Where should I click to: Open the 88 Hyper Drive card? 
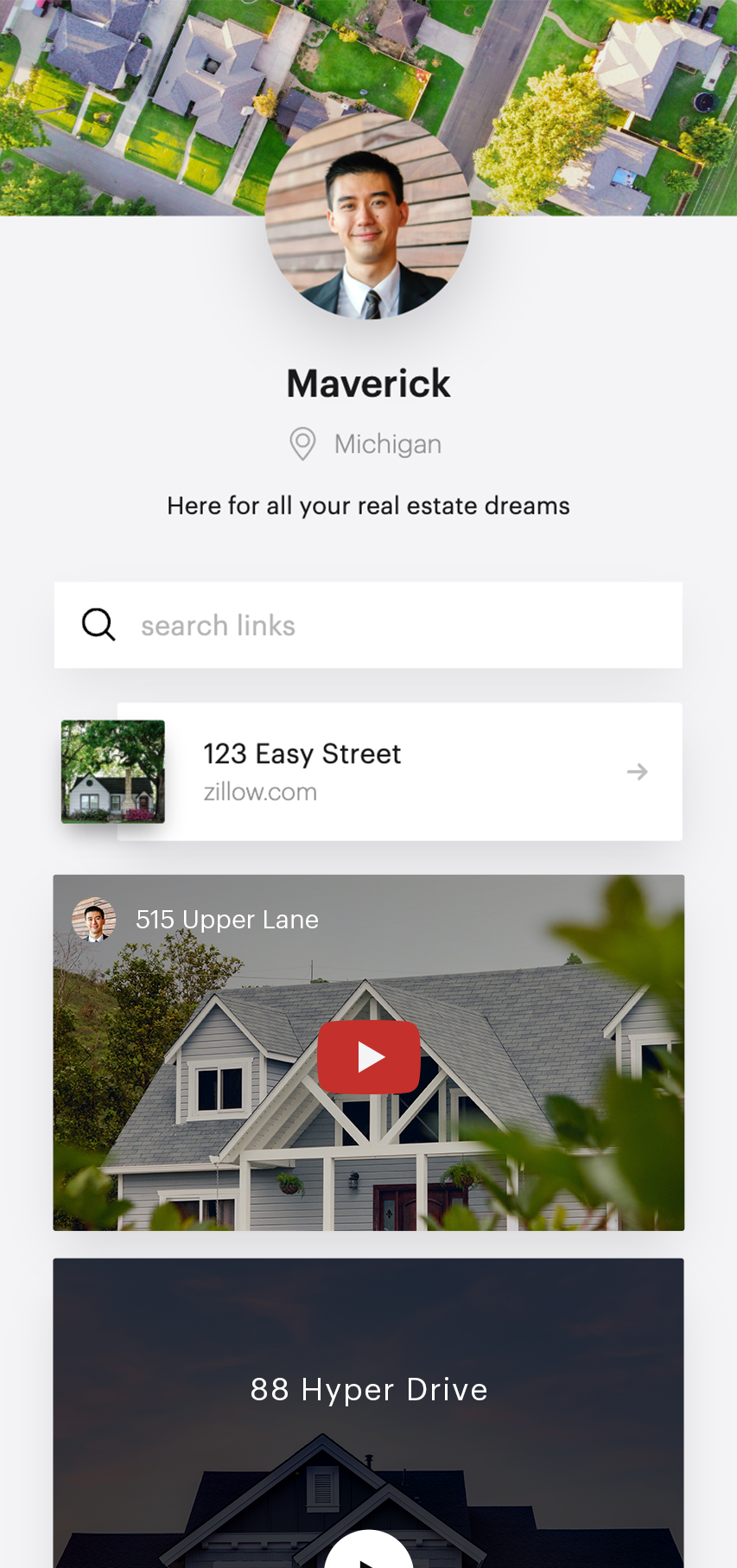pos(369,1413)
